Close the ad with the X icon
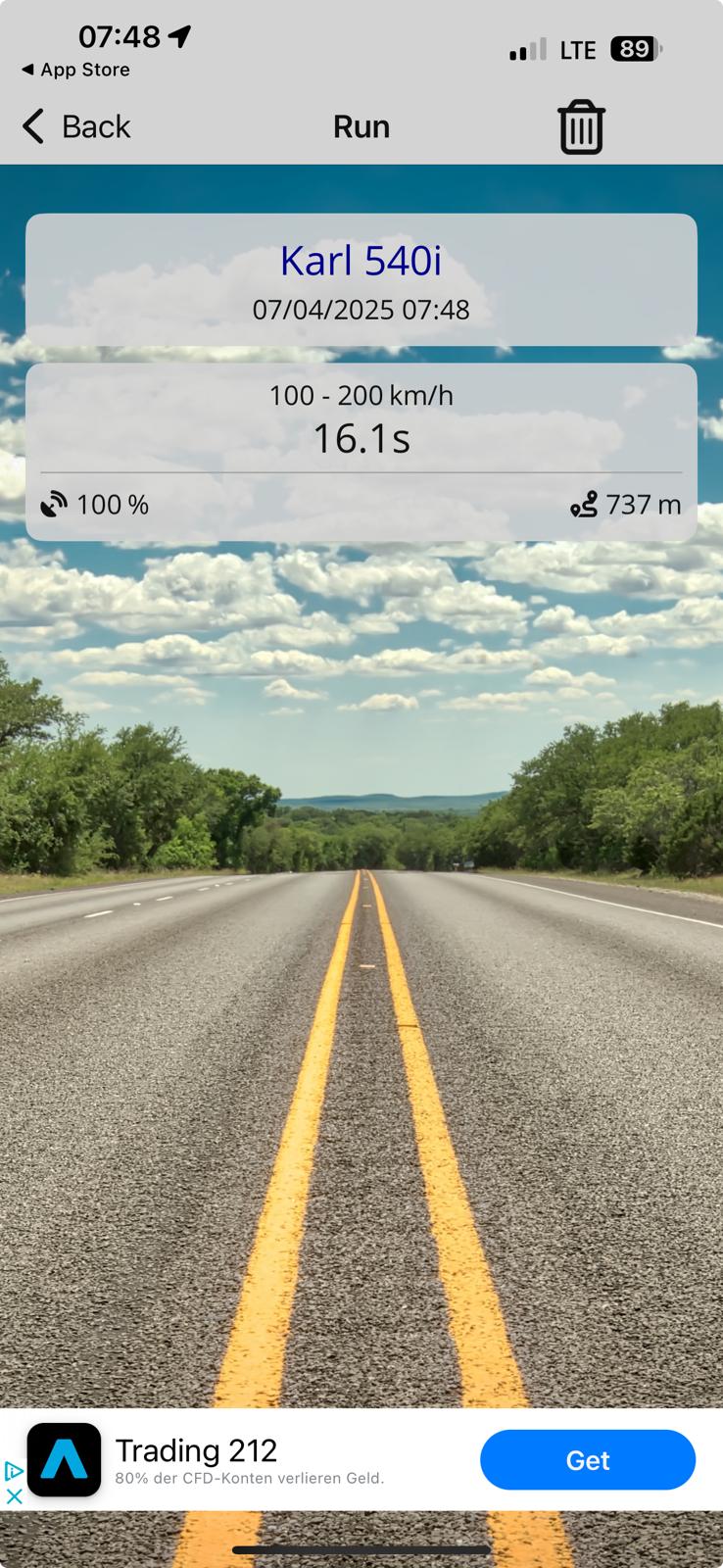723x1568 pixels. [14, 1496]
